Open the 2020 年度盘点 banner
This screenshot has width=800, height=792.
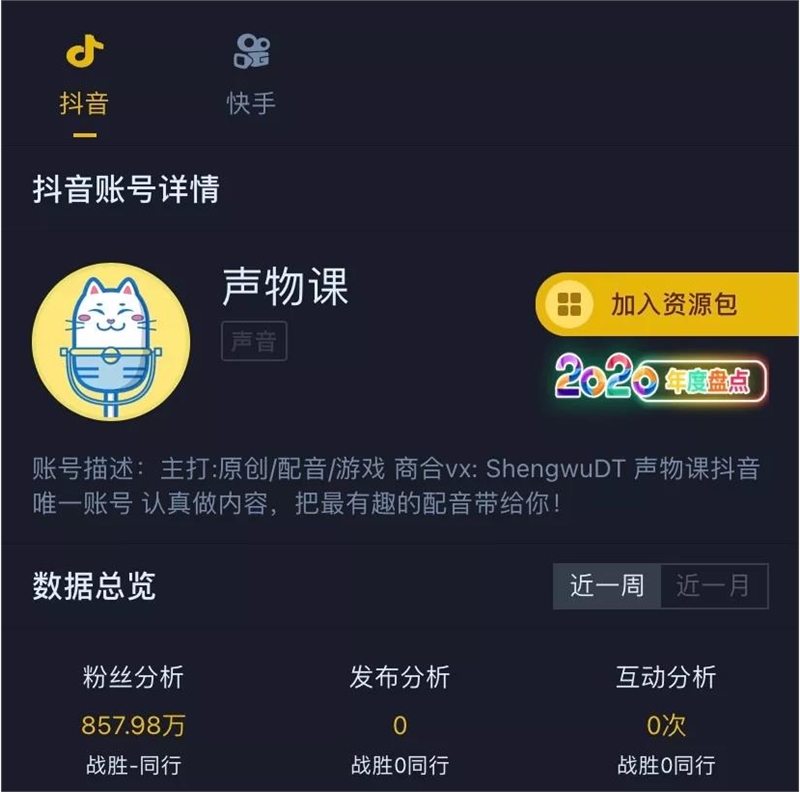[x=660, y=380]
